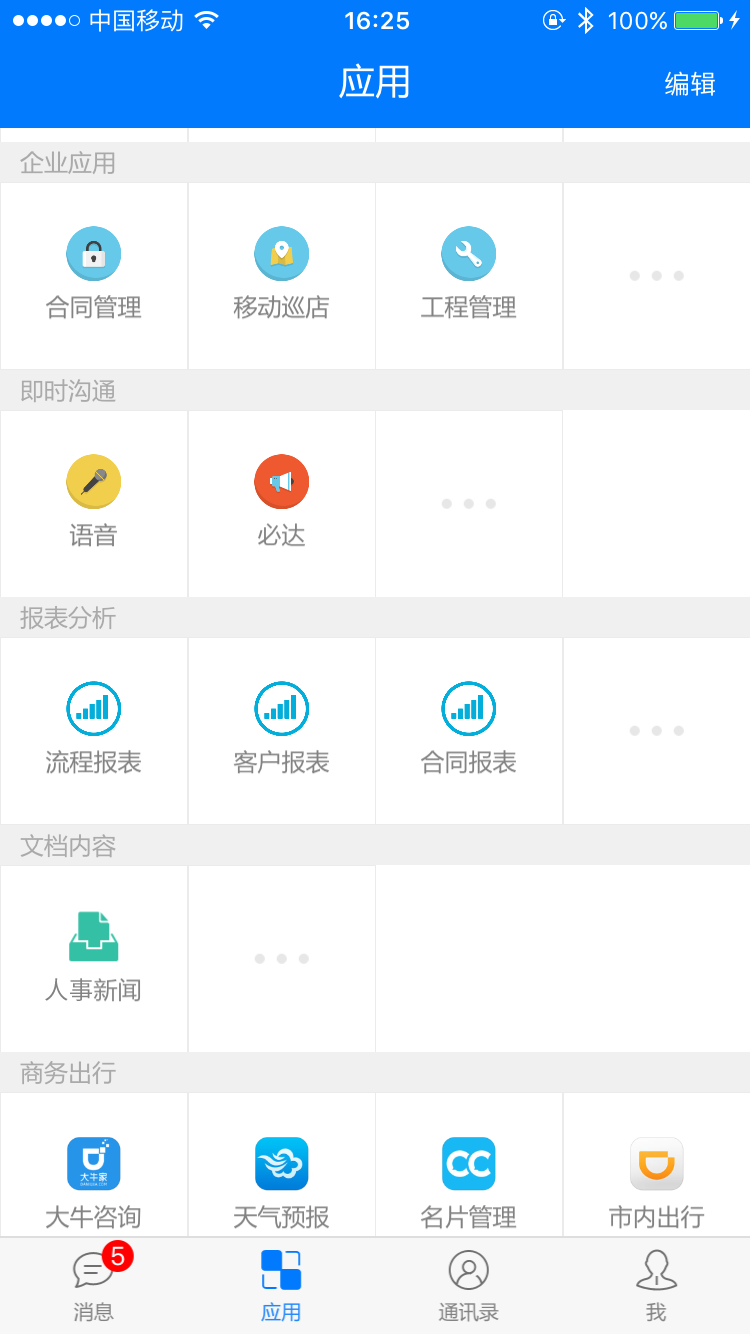Switch to the 我 profile tab

point(656,1286)
